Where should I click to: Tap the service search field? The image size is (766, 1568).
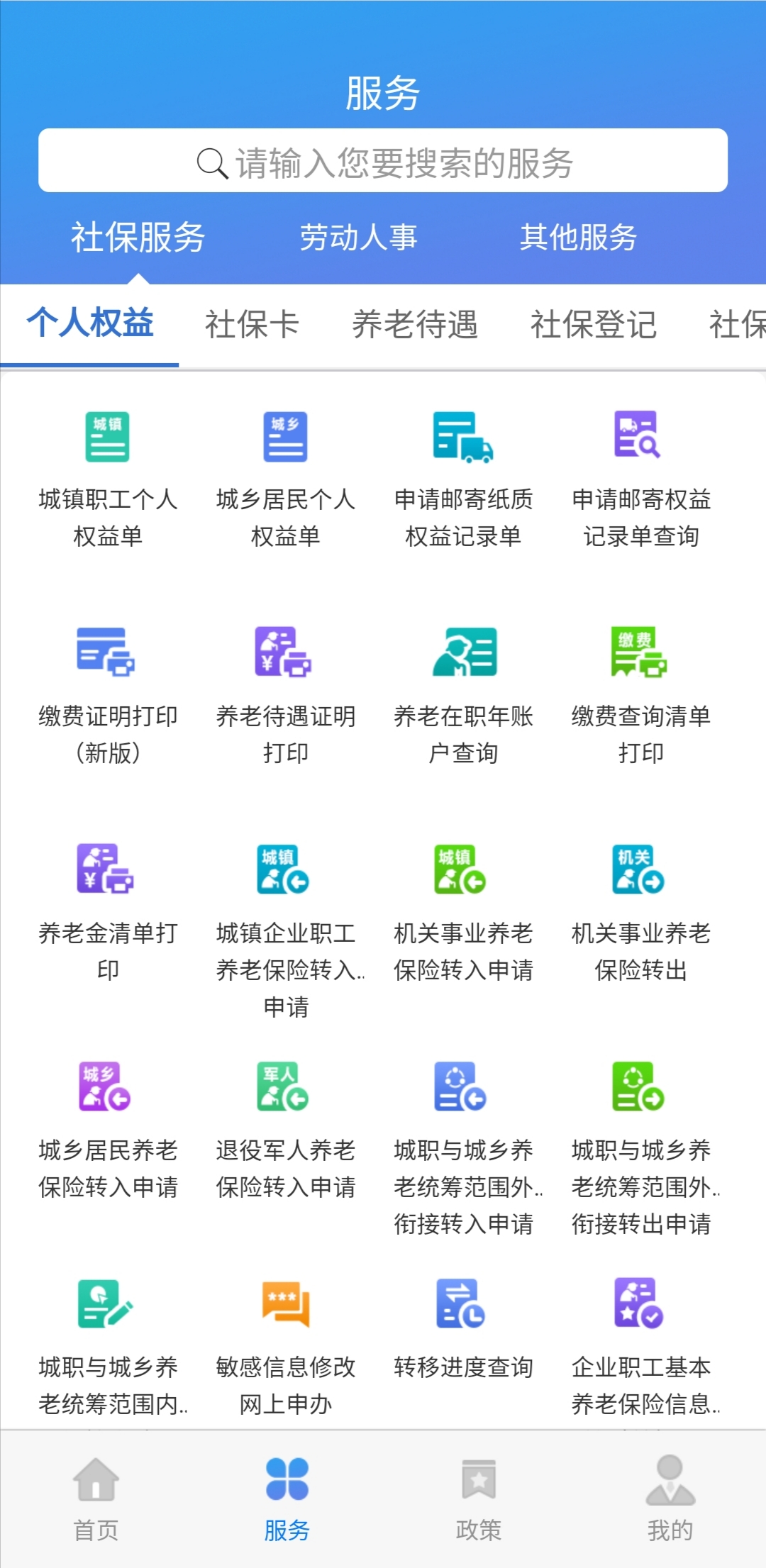(x=383, y=162)
